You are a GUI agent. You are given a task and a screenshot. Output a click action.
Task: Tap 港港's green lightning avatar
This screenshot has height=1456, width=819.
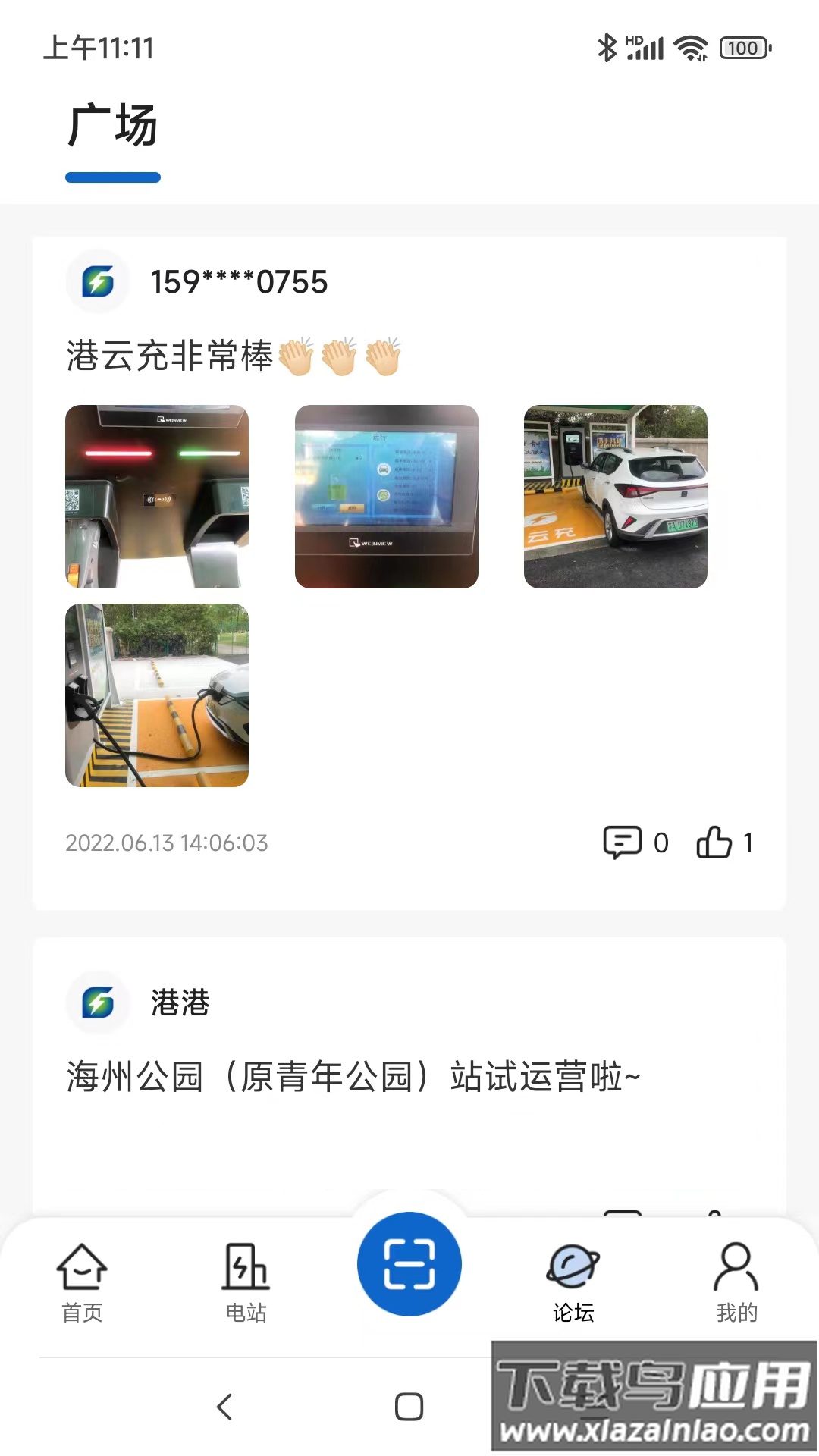[97, 1003]
